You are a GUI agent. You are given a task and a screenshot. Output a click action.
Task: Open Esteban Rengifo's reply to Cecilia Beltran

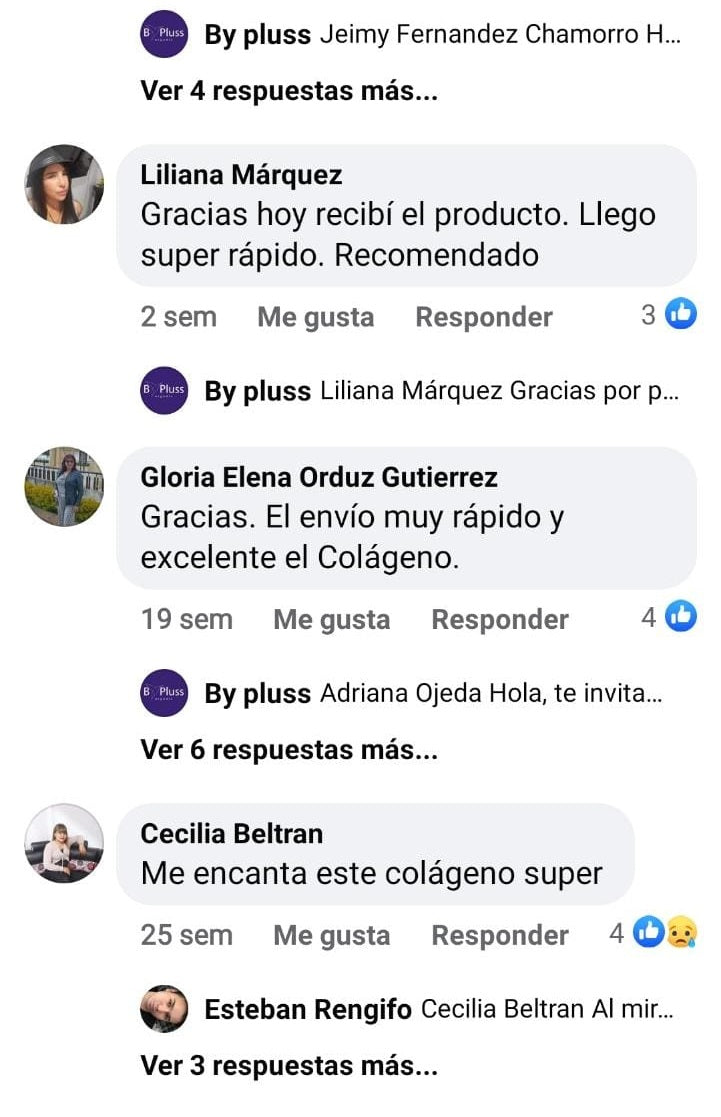coord(440,1010)
